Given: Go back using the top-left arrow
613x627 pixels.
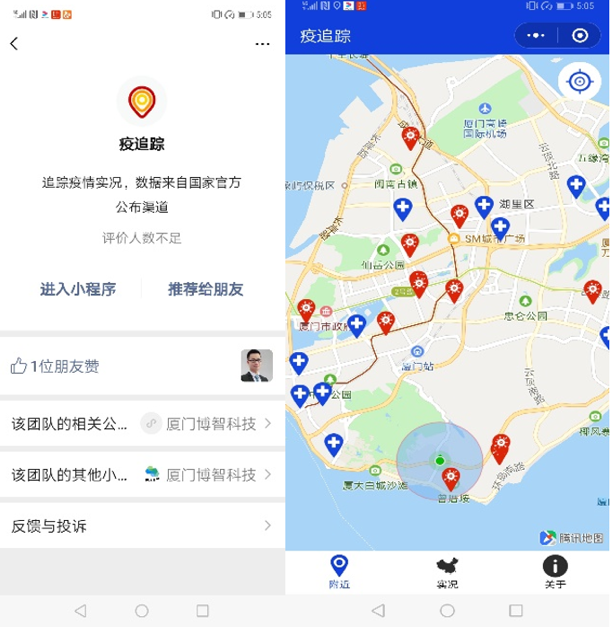Looking at the screenshot, I should (14, 44).
